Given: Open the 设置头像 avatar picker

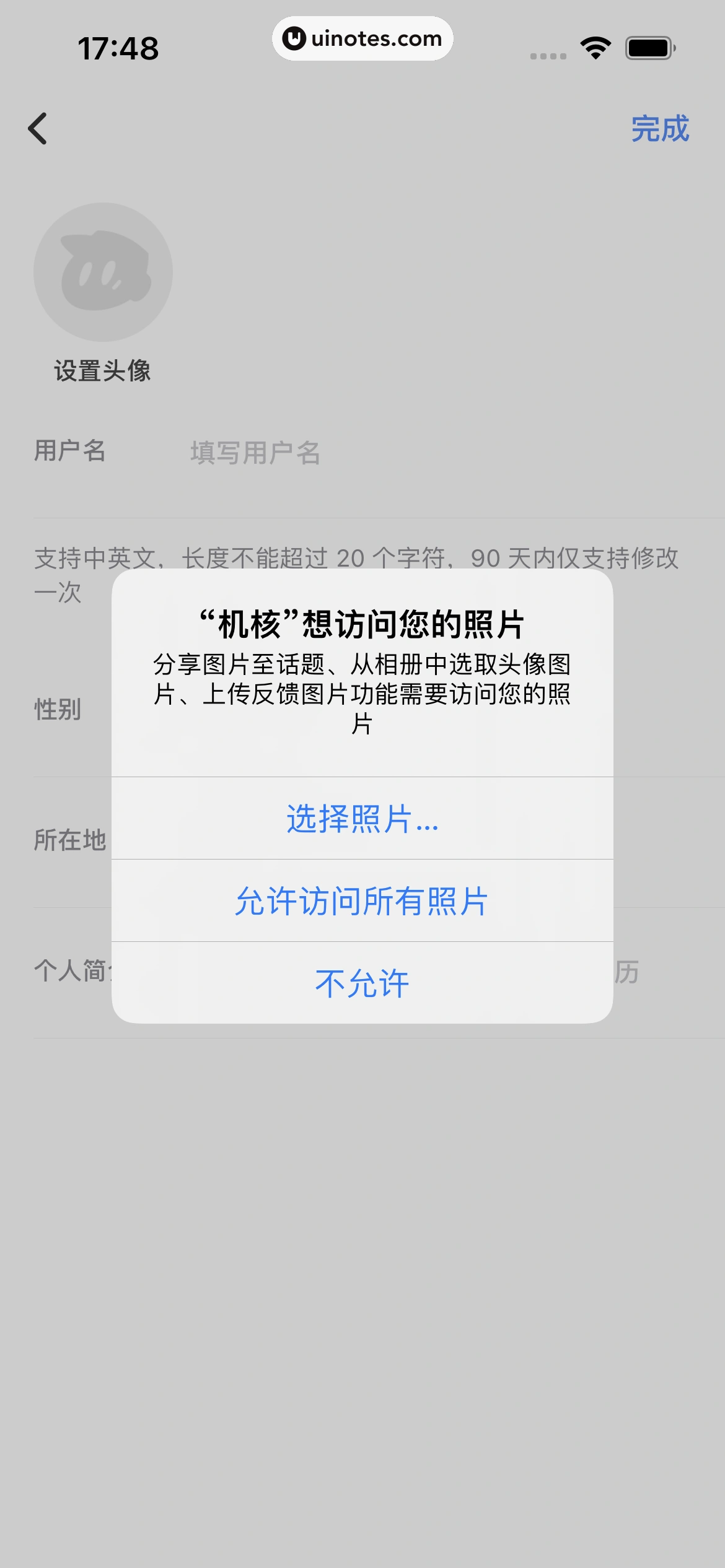Looking at the screenshot, I should (103, 272).
